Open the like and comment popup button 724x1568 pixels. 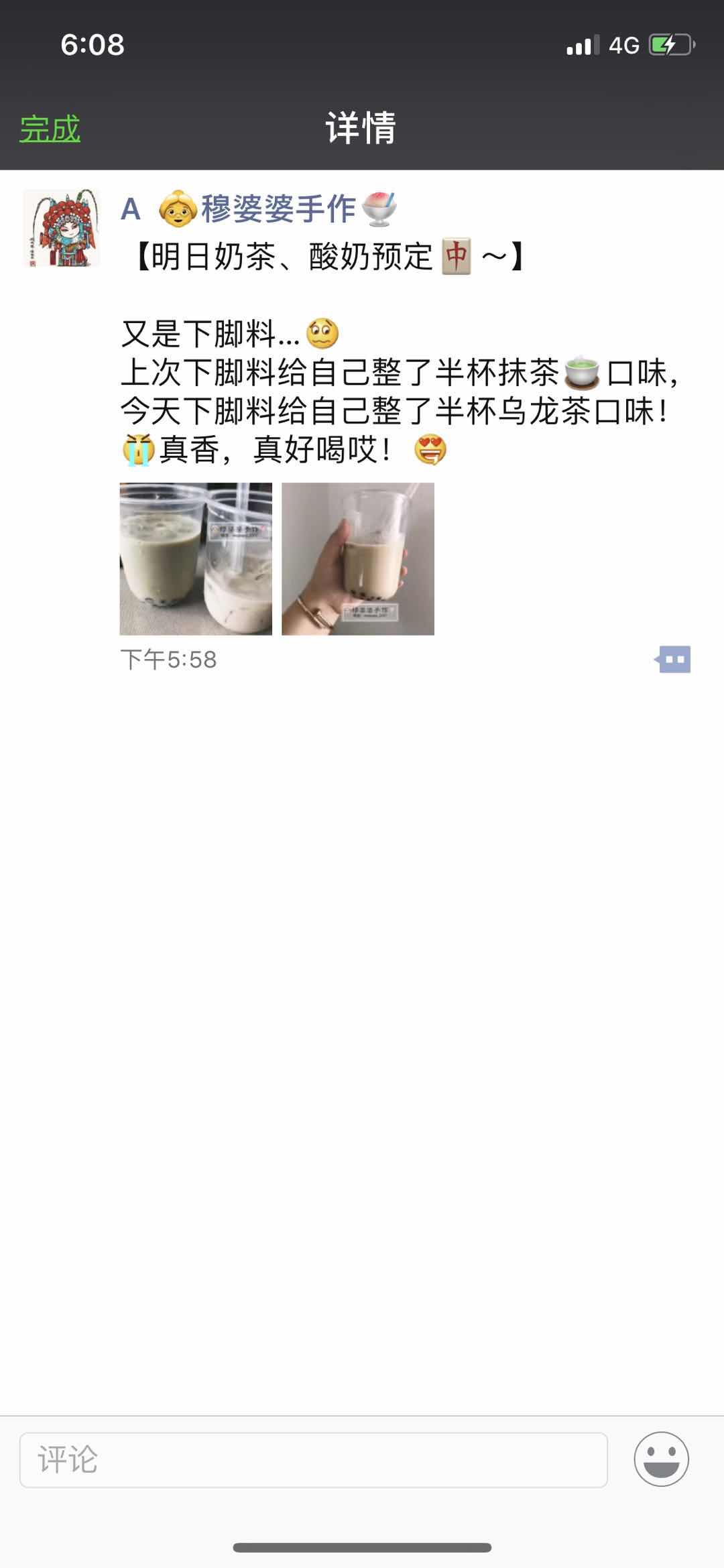[673, 660]
